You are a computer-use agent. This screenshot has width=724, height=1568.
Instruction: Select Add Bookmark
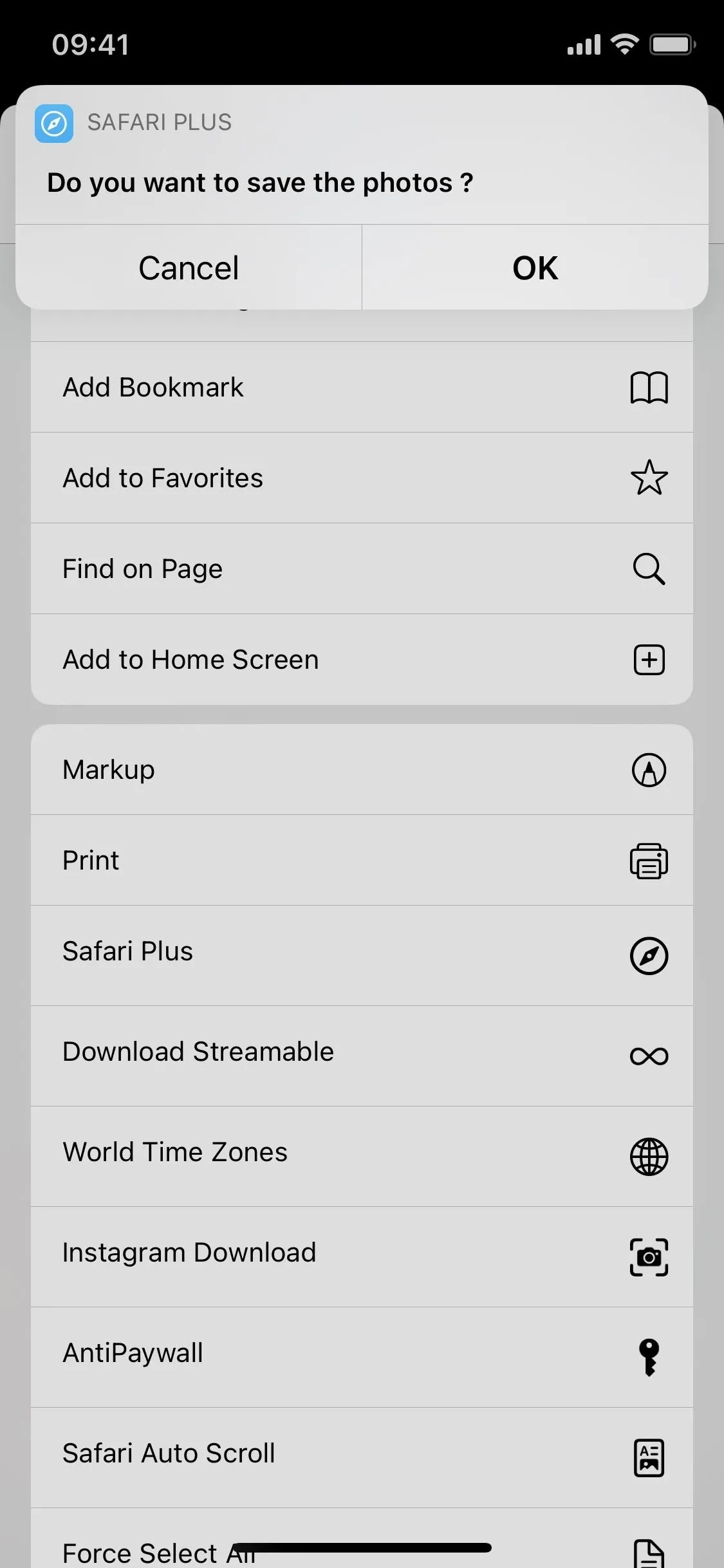click(x=362, y=387)
